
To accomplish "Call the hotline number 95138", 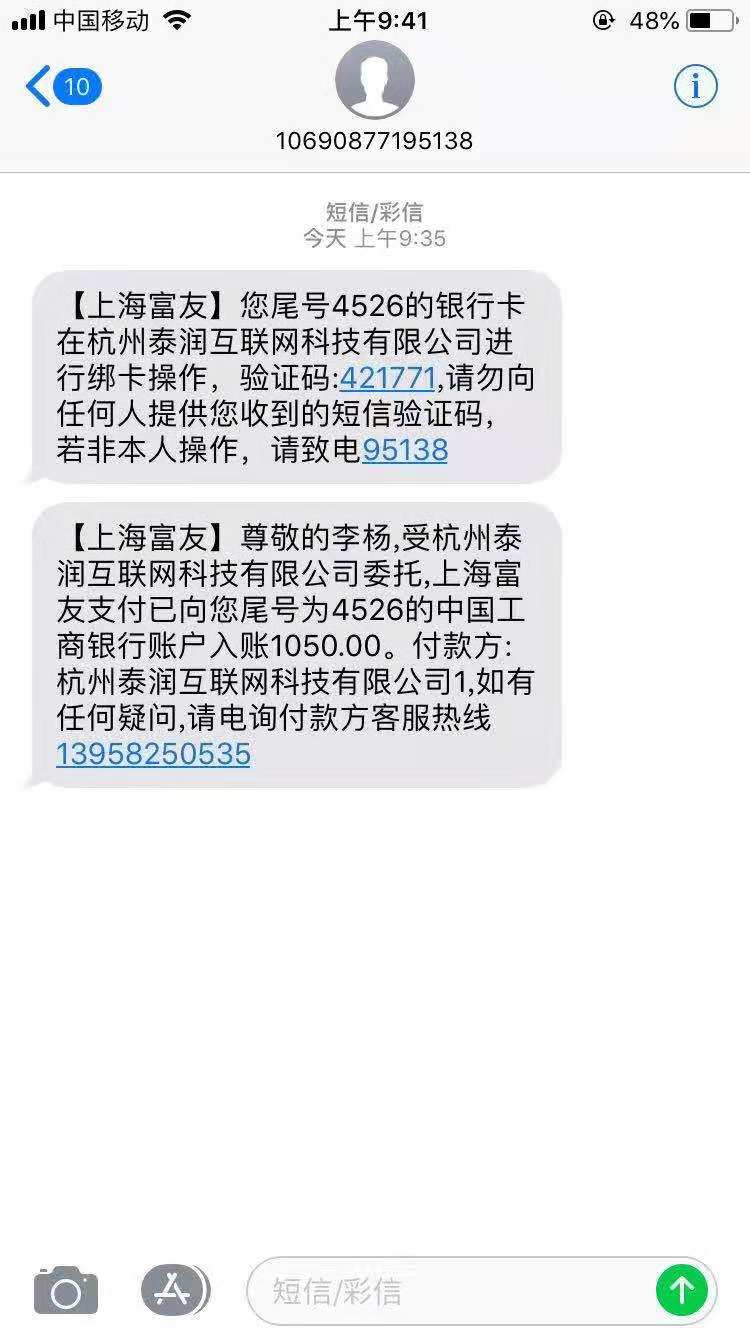I will [x=405, y=450].
